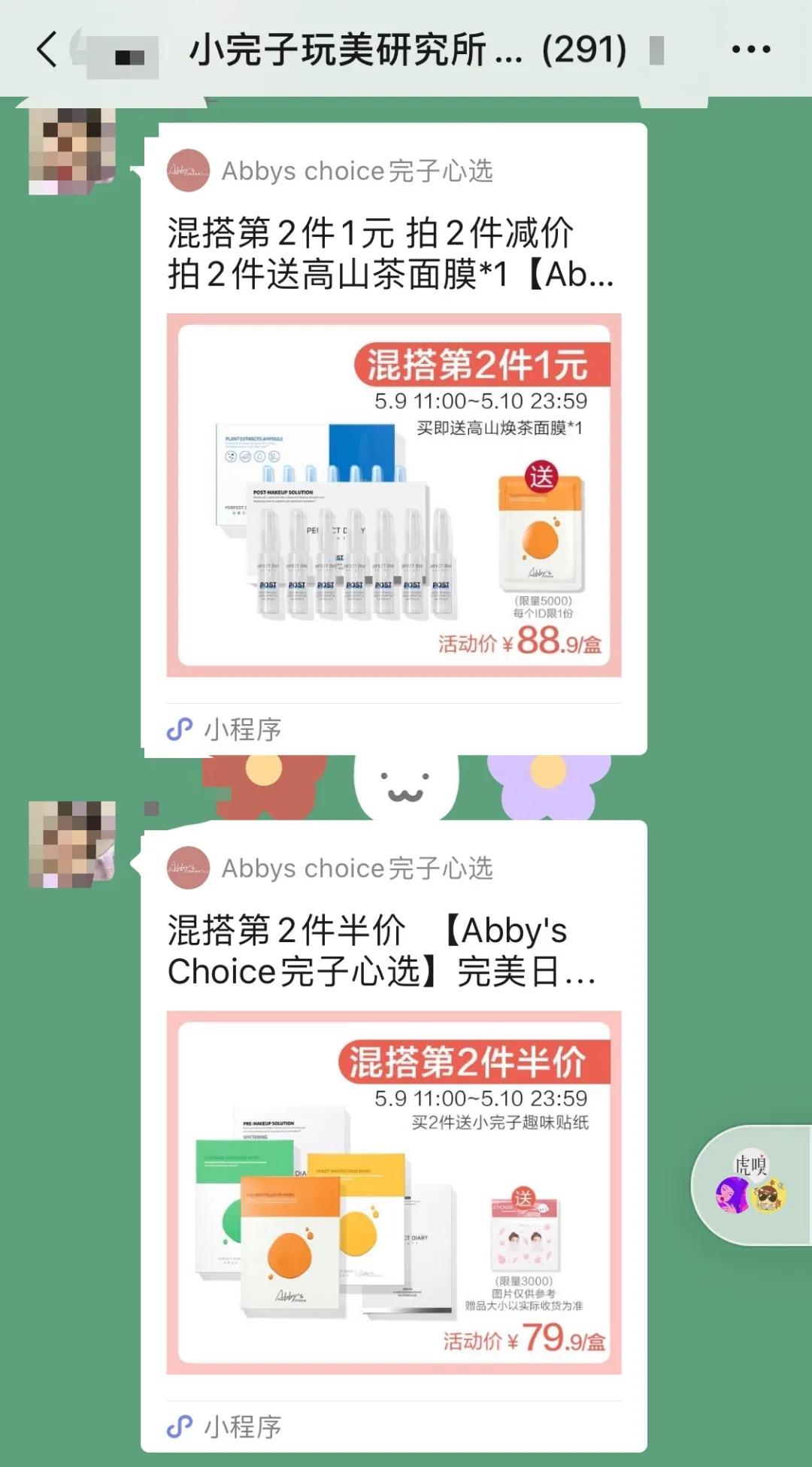
Task: Tap the Abbys choice logo on the second card header
Action: (x=186, y=868)
